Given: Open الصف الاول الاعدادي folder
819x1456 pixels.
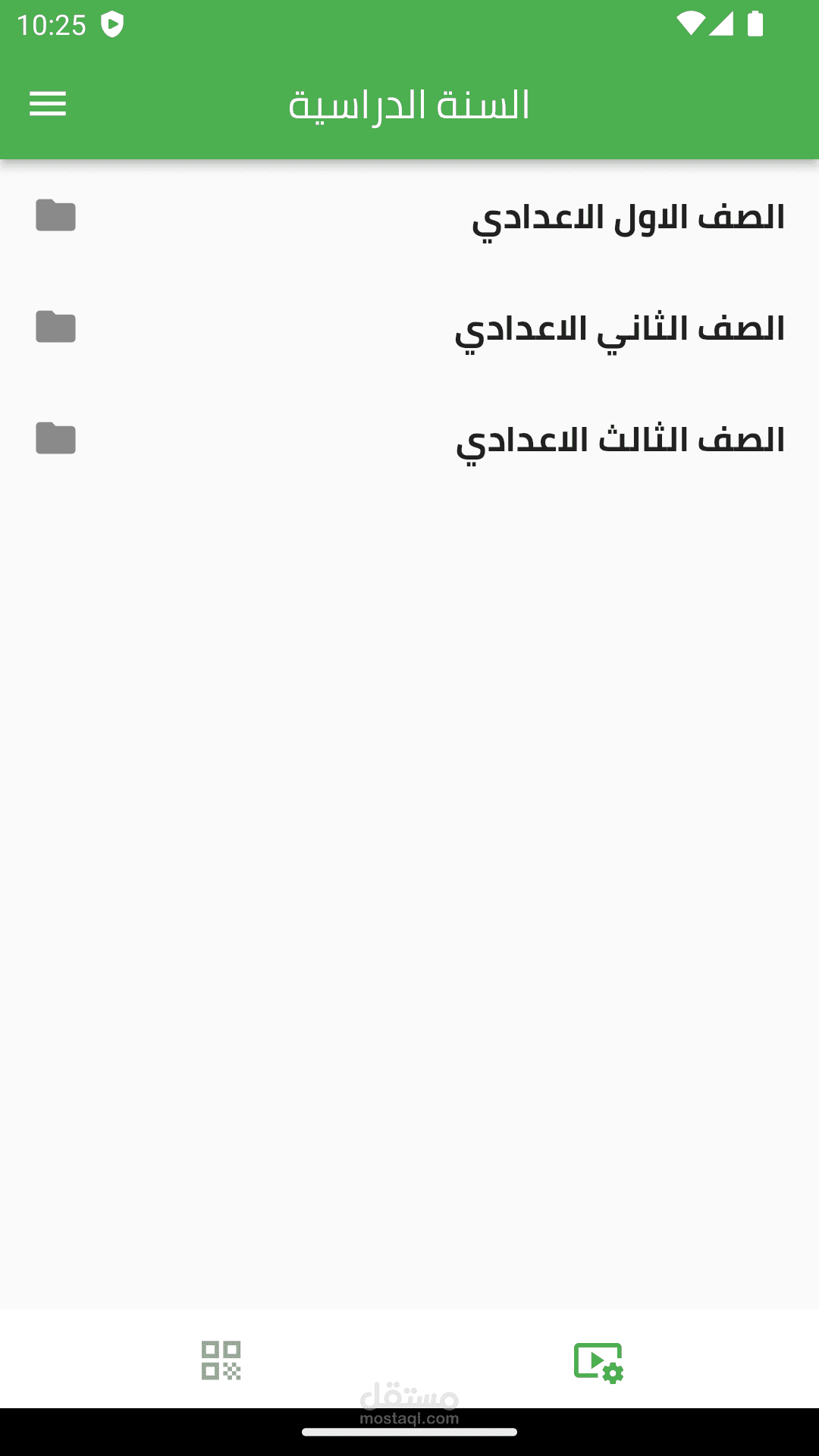Looking at the screenshot, I should coord(409,216).
